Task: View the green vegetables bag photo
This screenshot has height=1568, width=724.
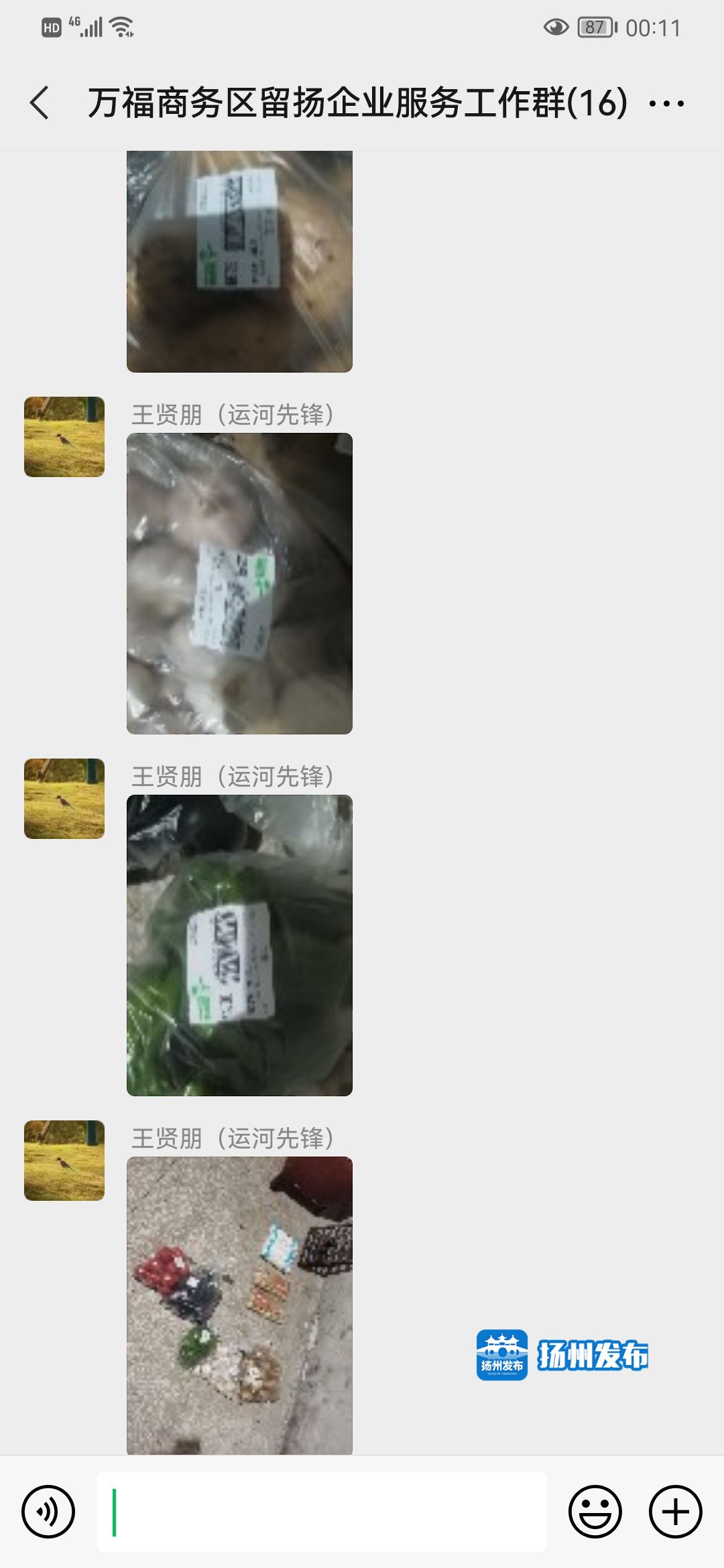Action: (x=239, y=945)
